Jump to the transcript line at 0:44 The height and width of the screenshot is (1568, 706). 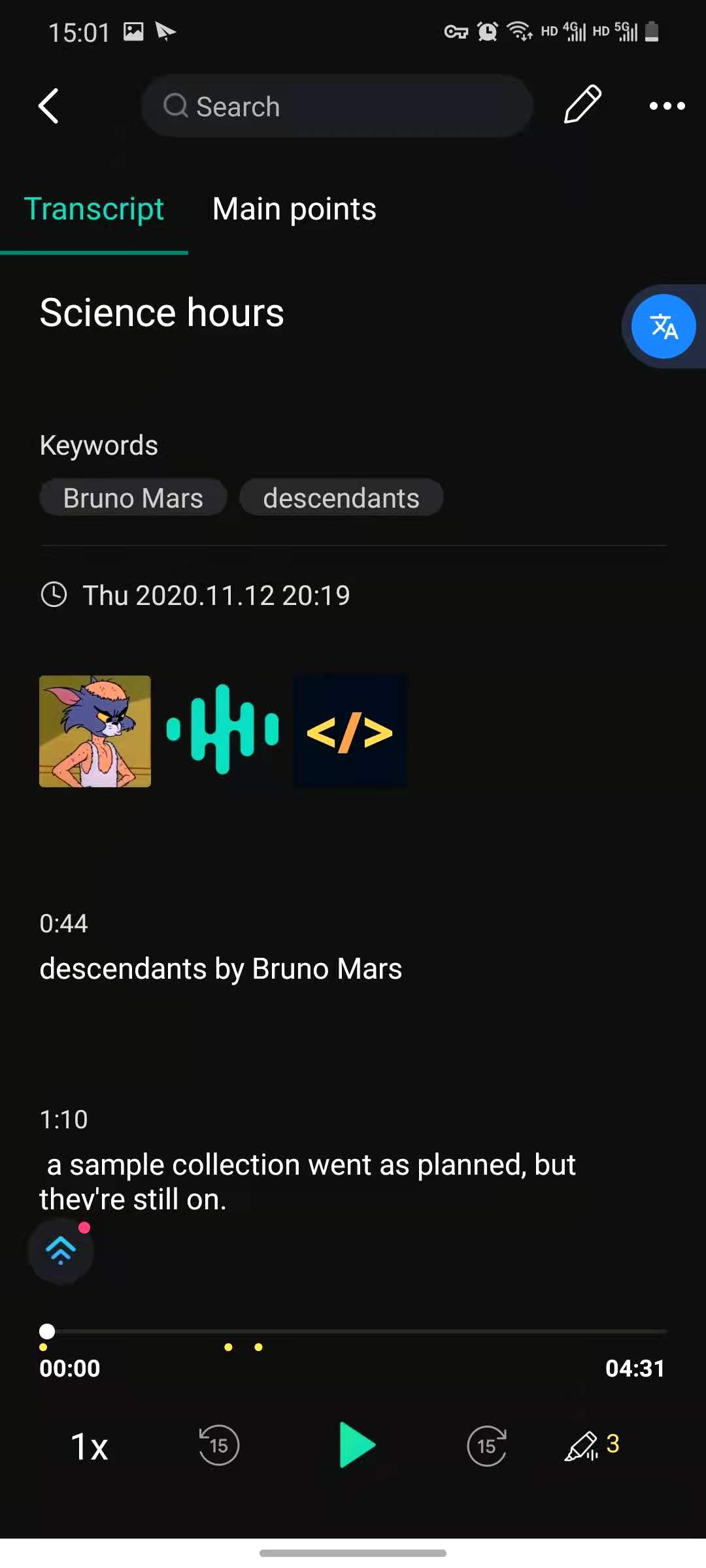click(220, 968)
